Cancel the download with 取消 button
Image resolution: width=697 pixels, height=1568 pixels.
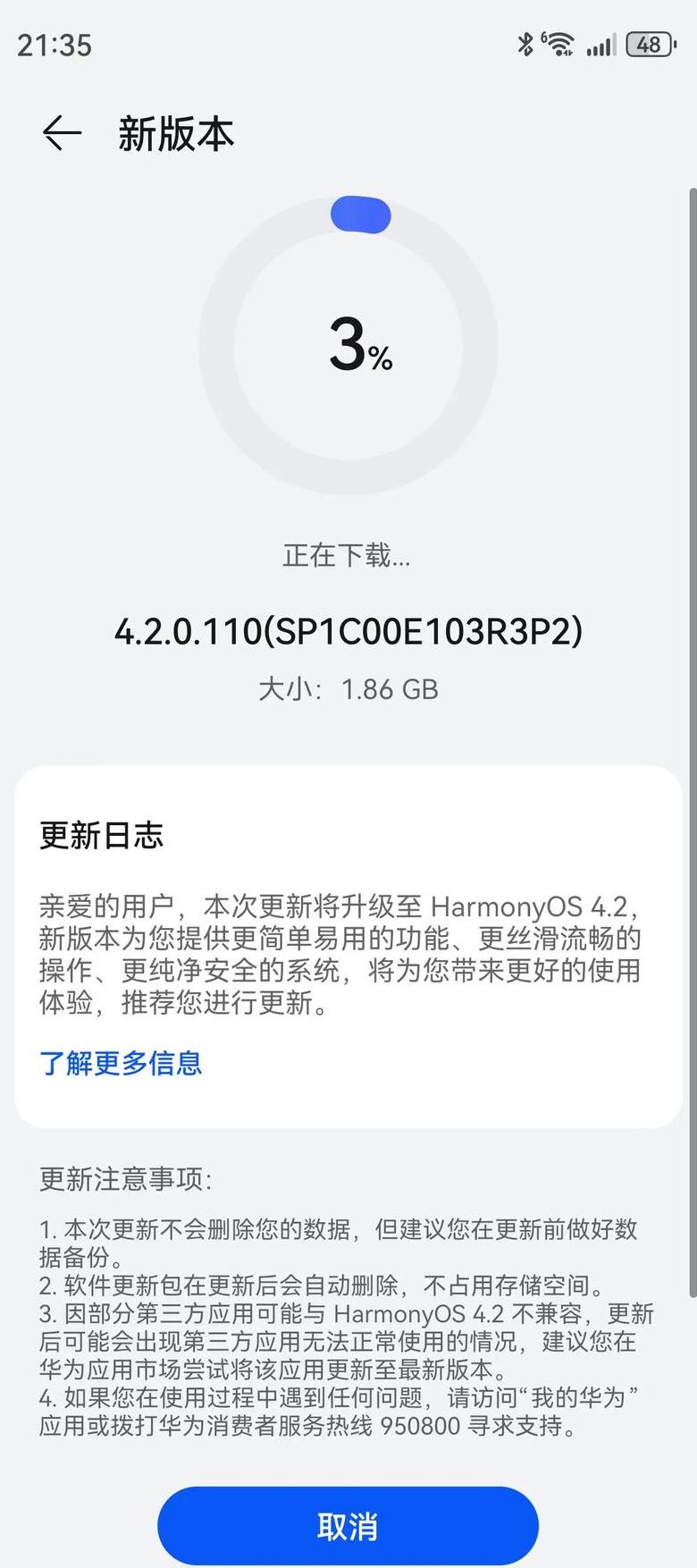click(348, 1525)
